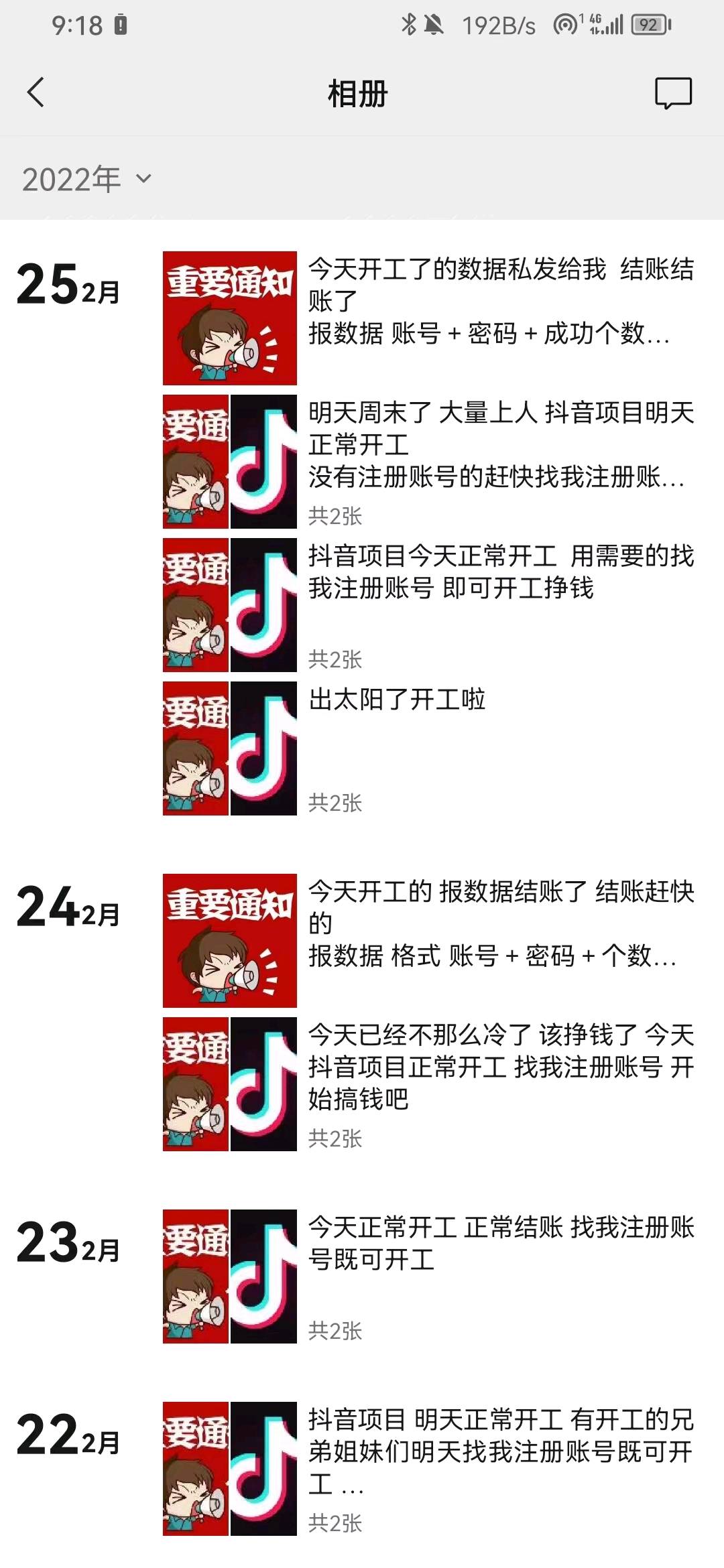Open post 出太阳了开工啦

[x=429, y=748]
